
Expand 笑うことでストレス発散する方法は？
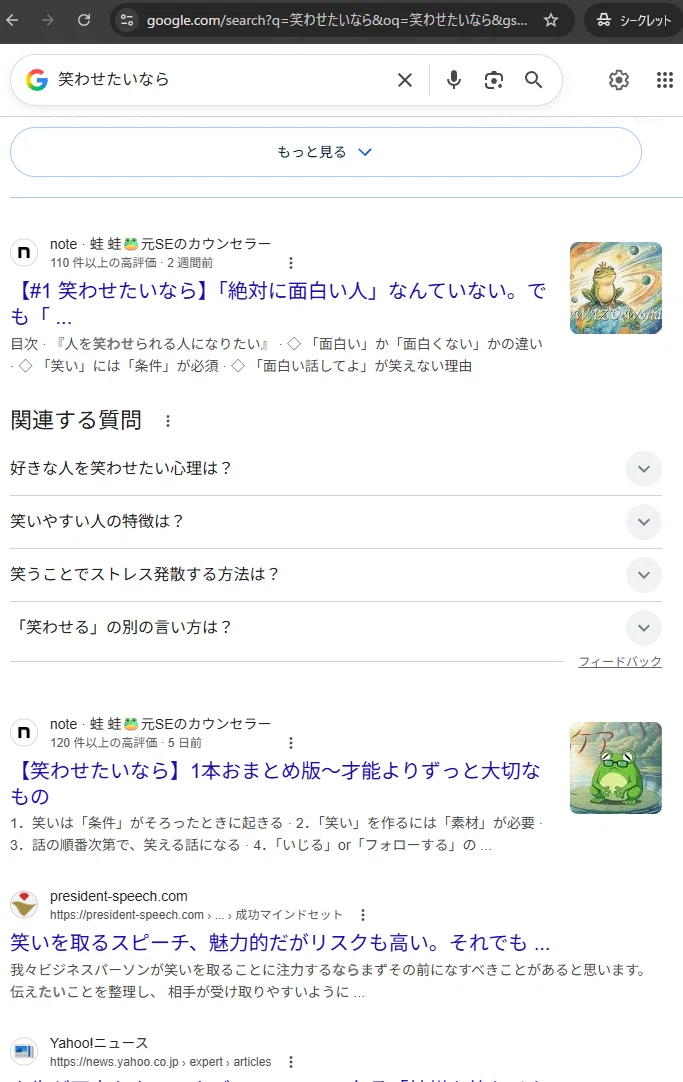[x=335, y=575]
